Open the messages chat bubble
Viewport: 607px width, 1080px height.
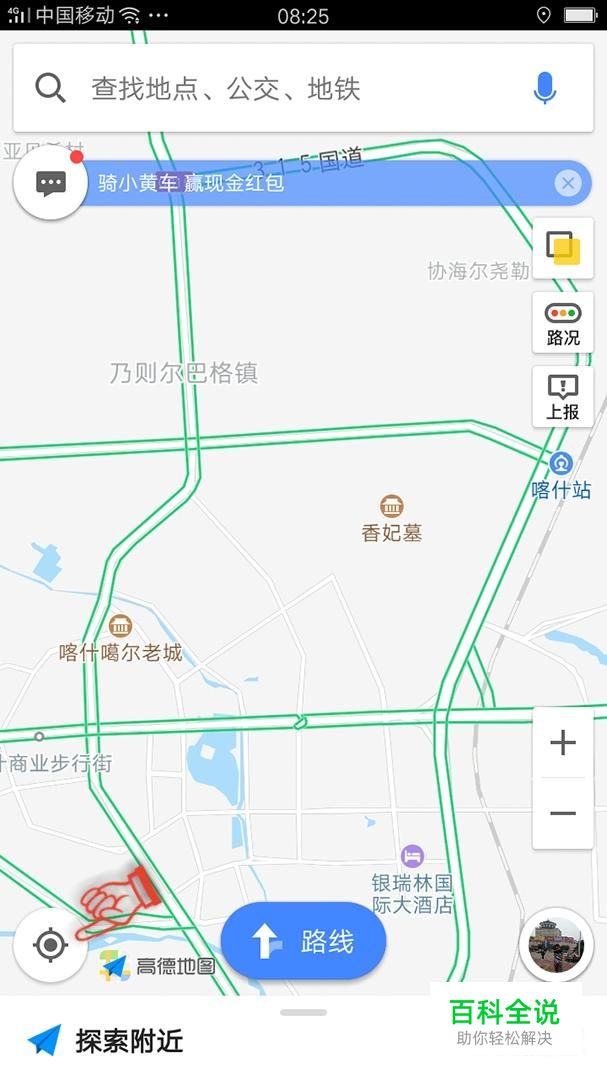50,183
